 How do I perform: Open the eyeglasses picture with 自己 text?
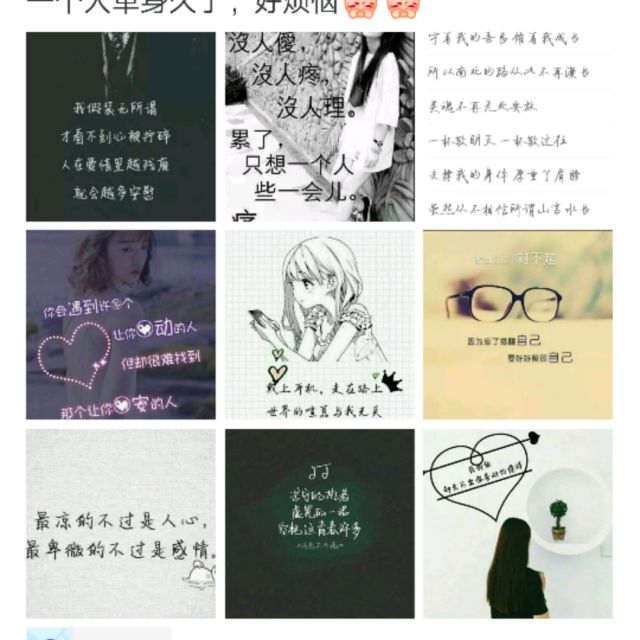coord(517,325)
